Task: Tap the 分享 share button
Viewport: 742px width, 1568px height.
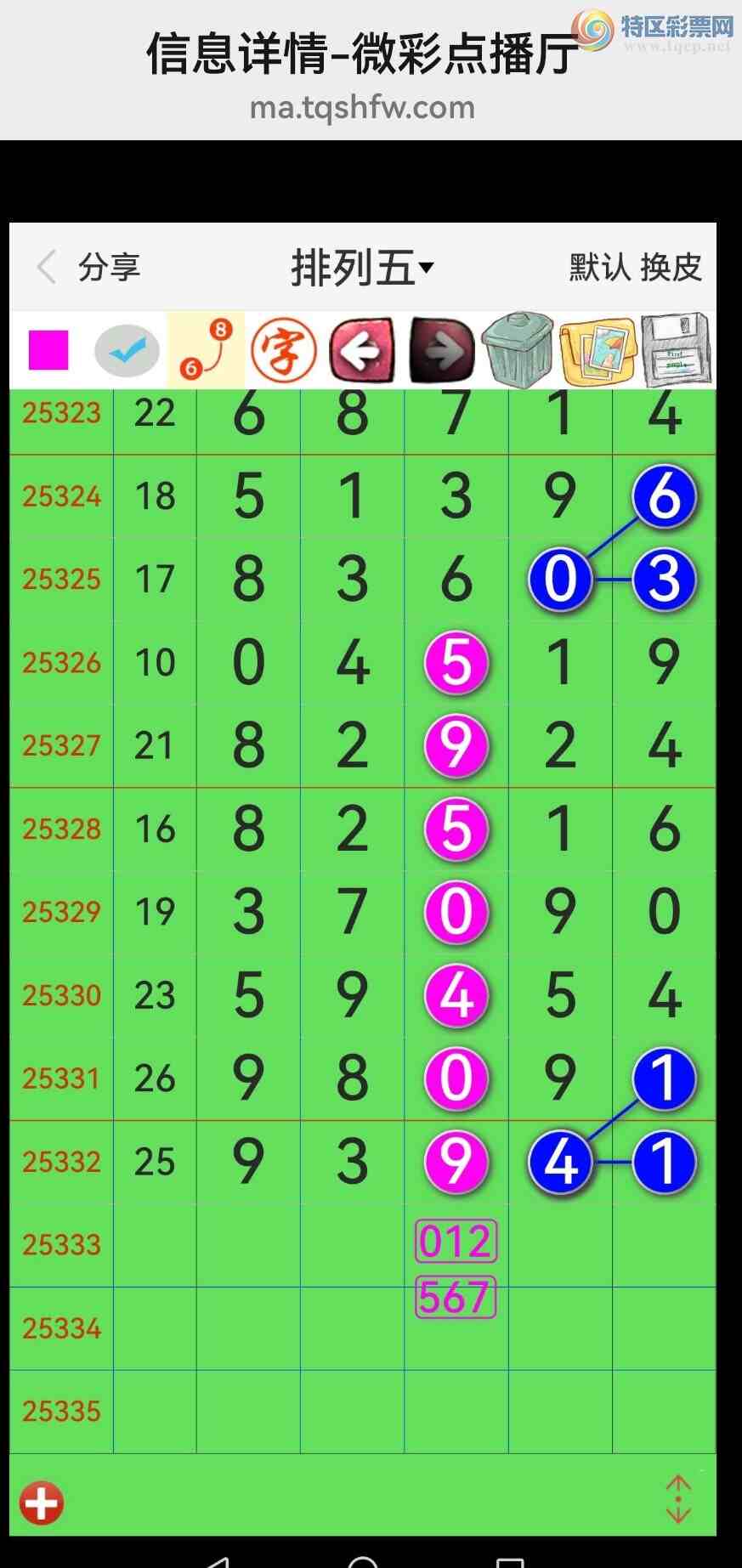Action: (x=109, y=267)
